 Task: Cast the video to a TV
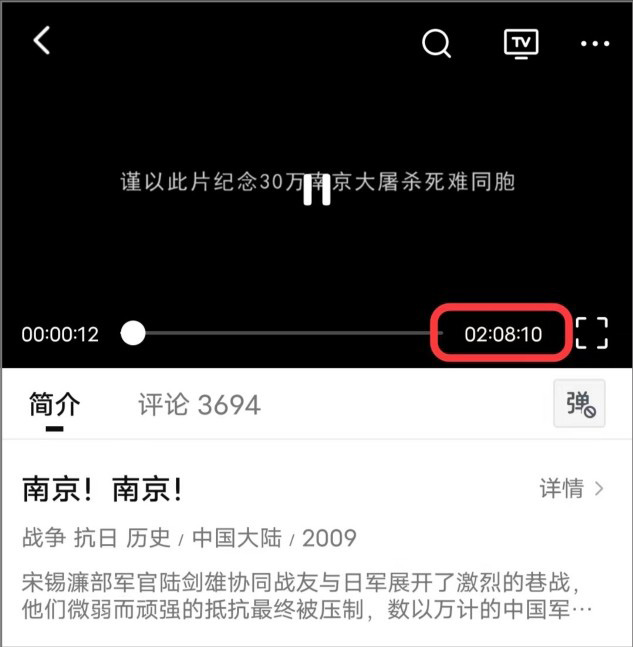coord(520,43)
